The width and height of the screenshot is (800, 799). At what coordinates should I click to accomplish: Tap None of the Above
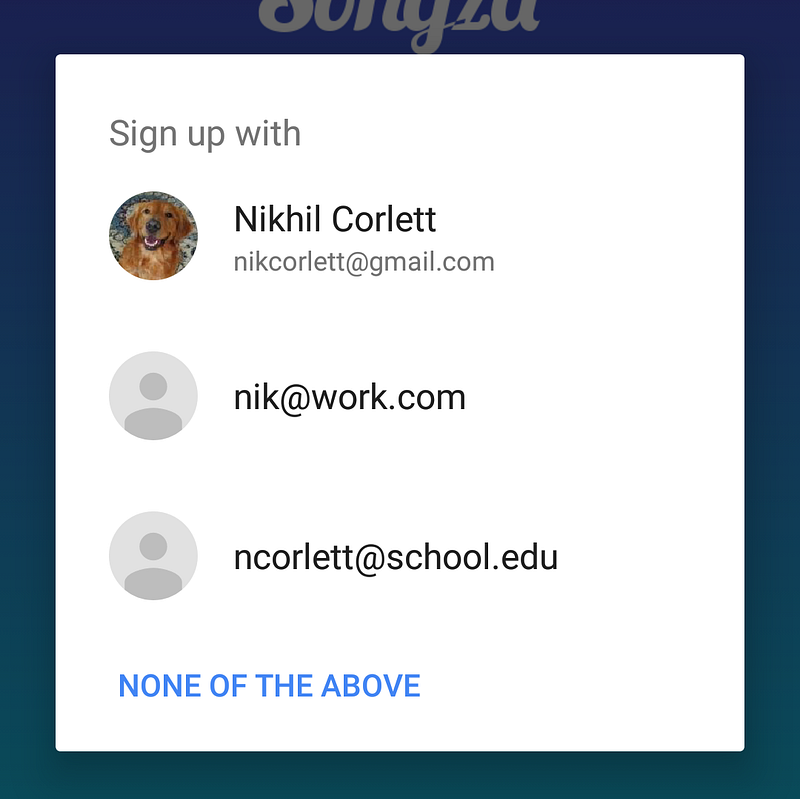pos(269,686)
